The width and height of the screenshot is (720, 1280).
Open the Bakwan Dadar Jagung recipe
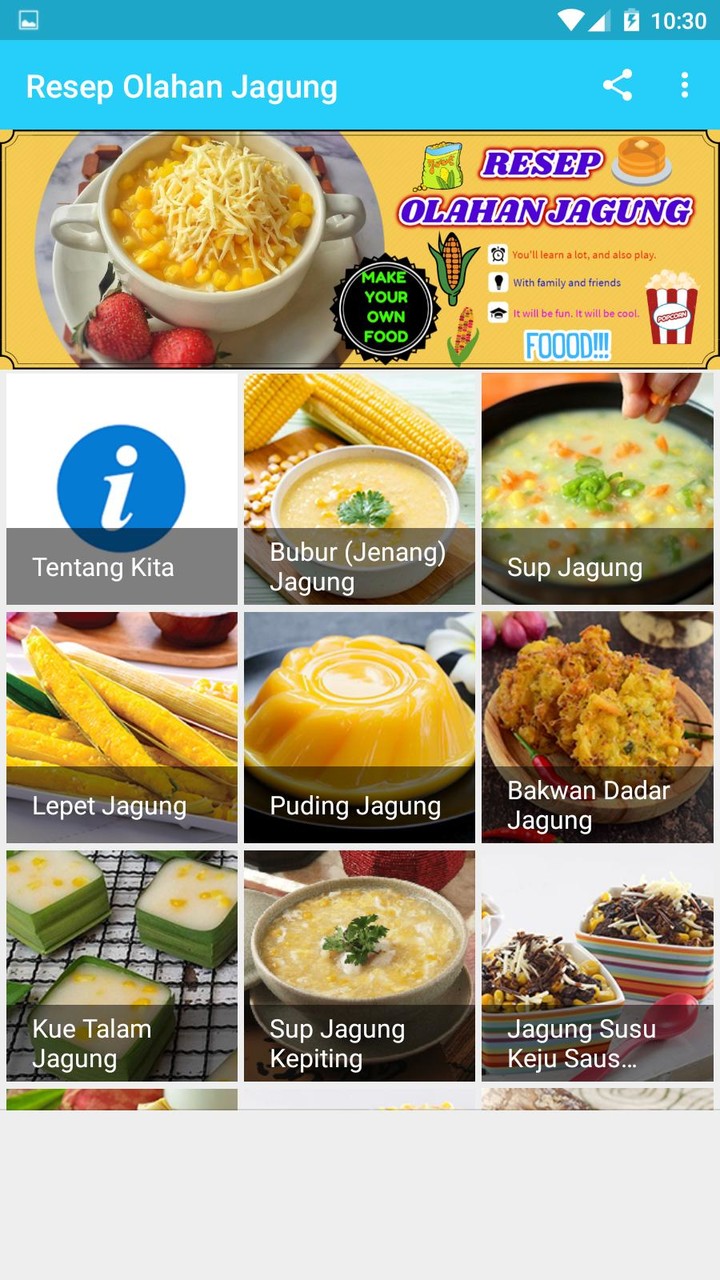(x=597, y=726)
